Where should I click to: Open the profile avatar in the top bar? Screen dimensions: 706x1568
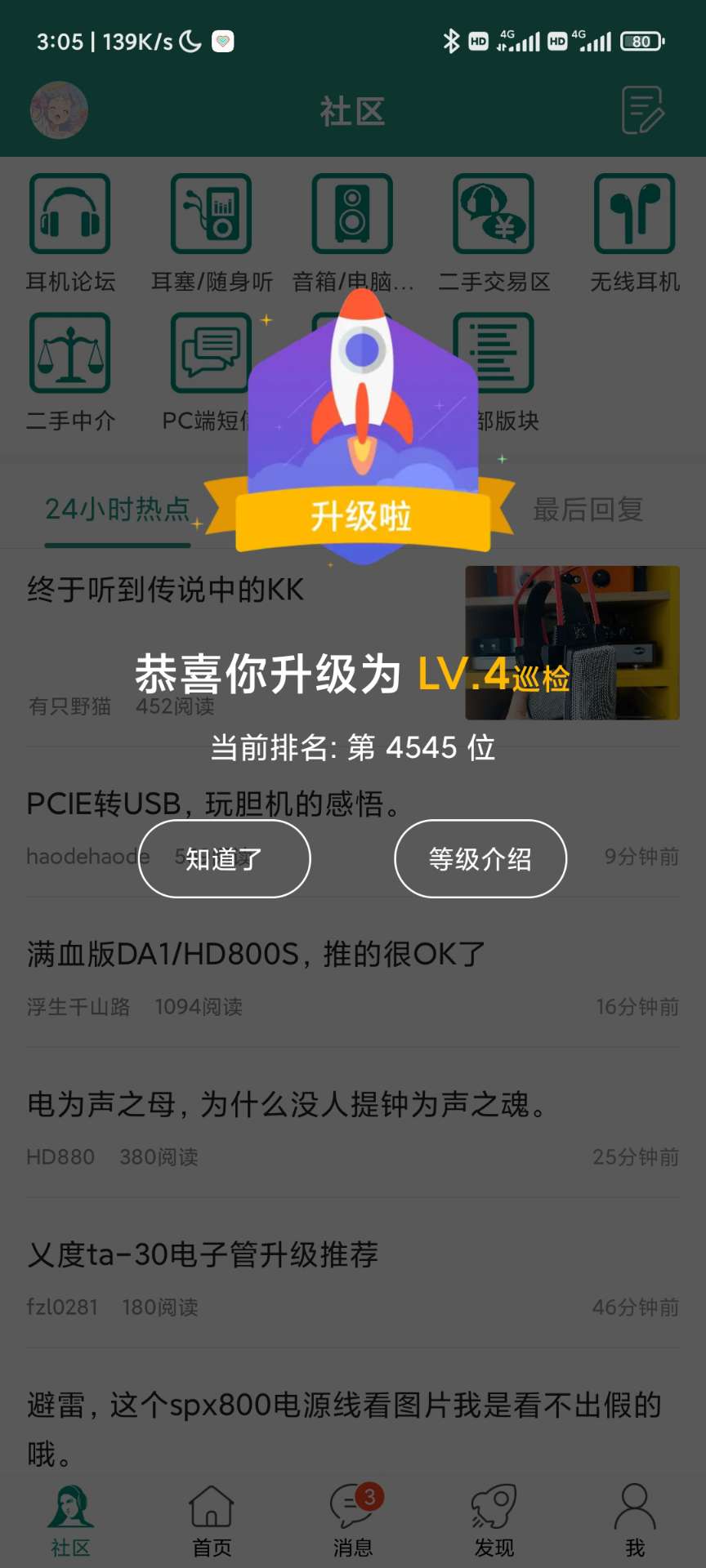pos(59,110)
